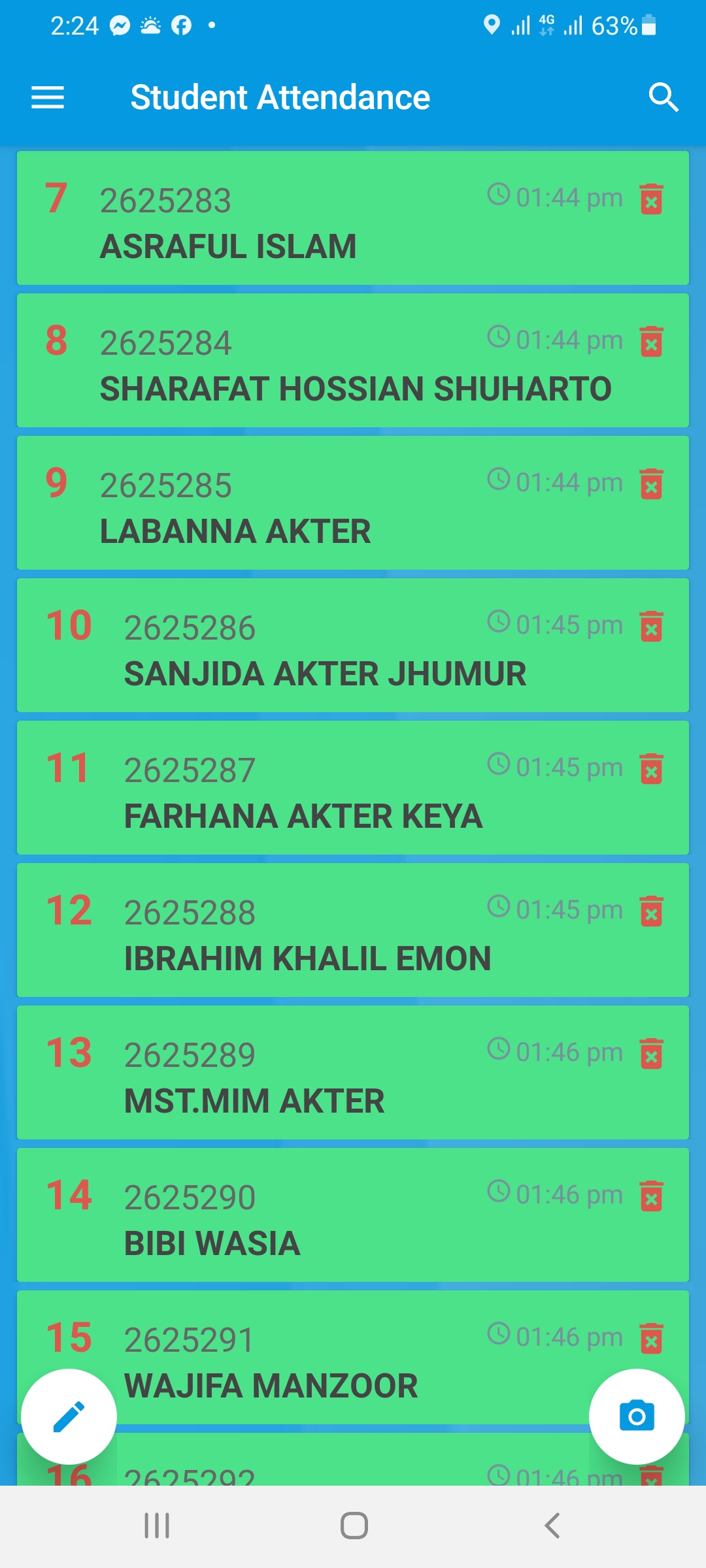Screen dimensions: 706x1568
Task: Delete WAJIFA MANZOOR's attendance entry
Action: pos(651,1338)
